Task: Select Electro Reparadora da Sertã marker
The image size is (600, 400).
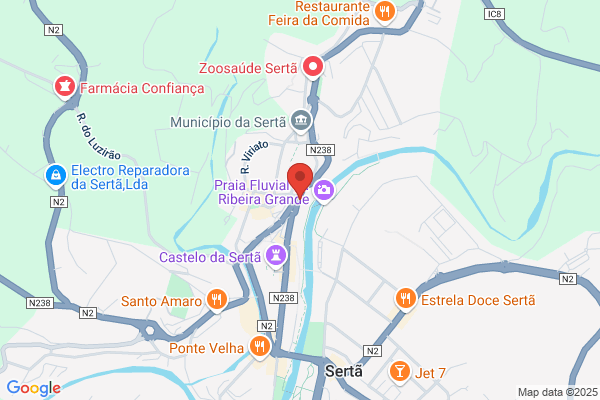Action: pos(56,176)
